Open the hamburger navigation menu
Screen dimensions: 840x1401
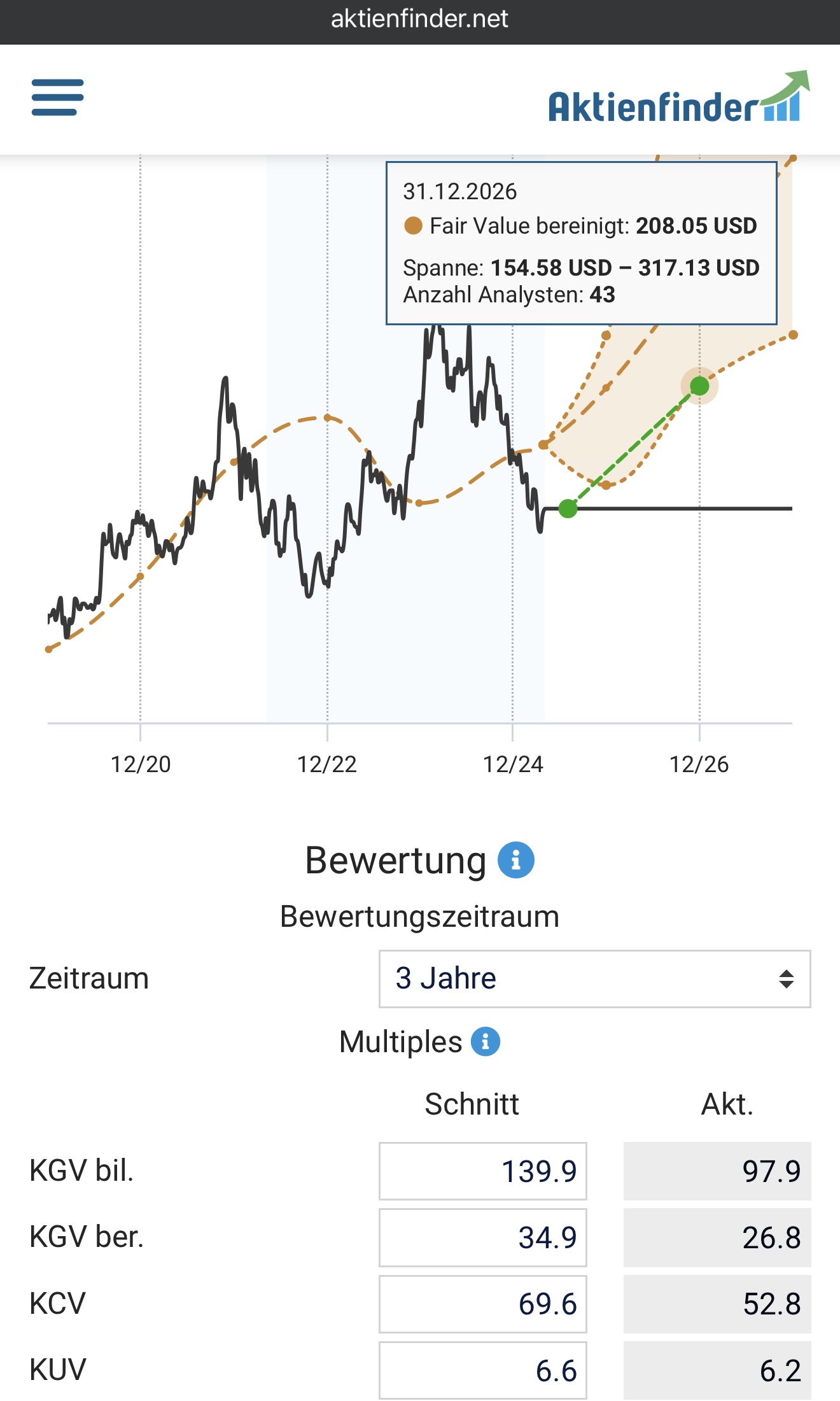58,97
